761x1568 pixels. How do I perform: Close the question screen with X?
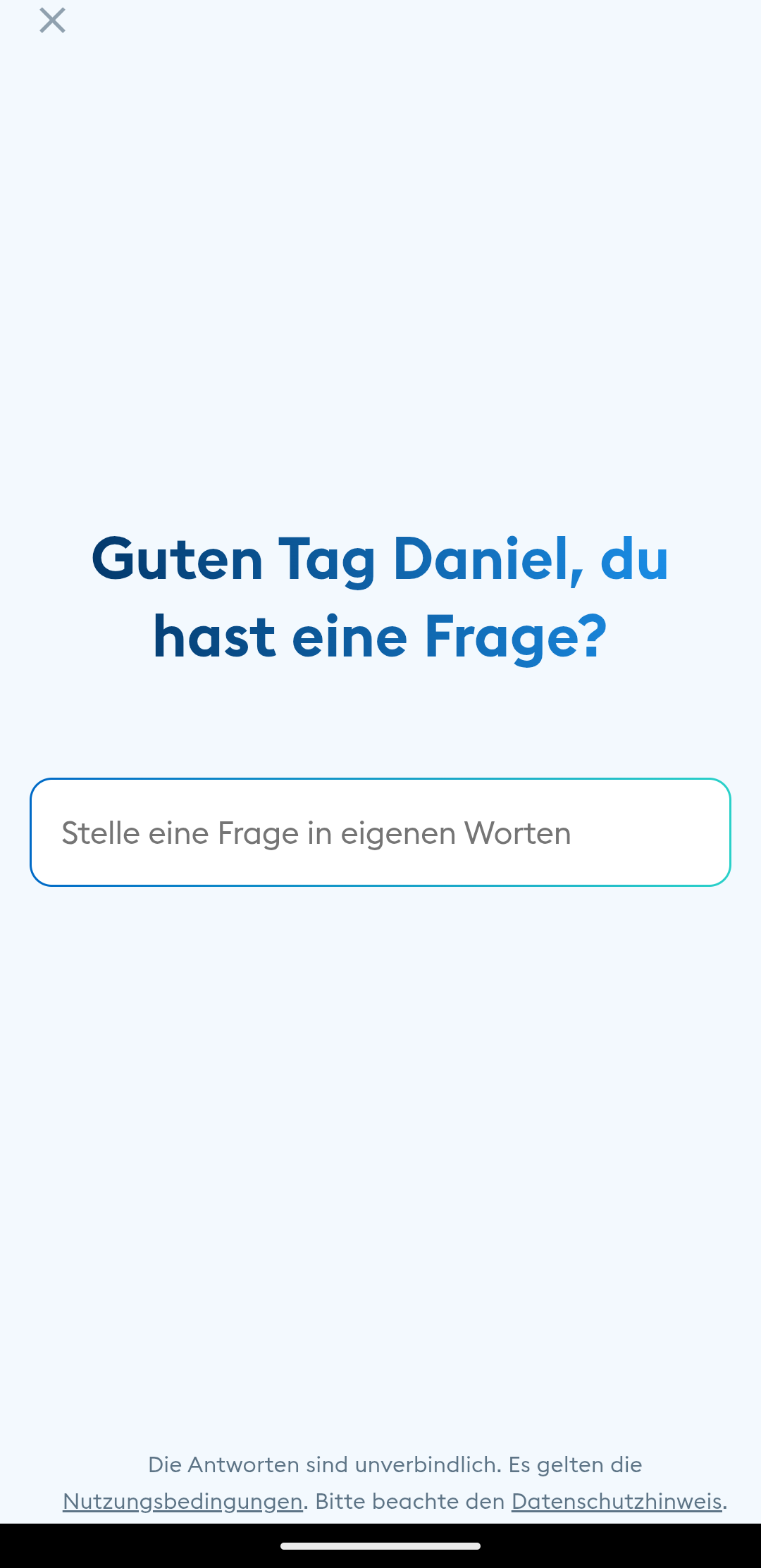(52, 20)
